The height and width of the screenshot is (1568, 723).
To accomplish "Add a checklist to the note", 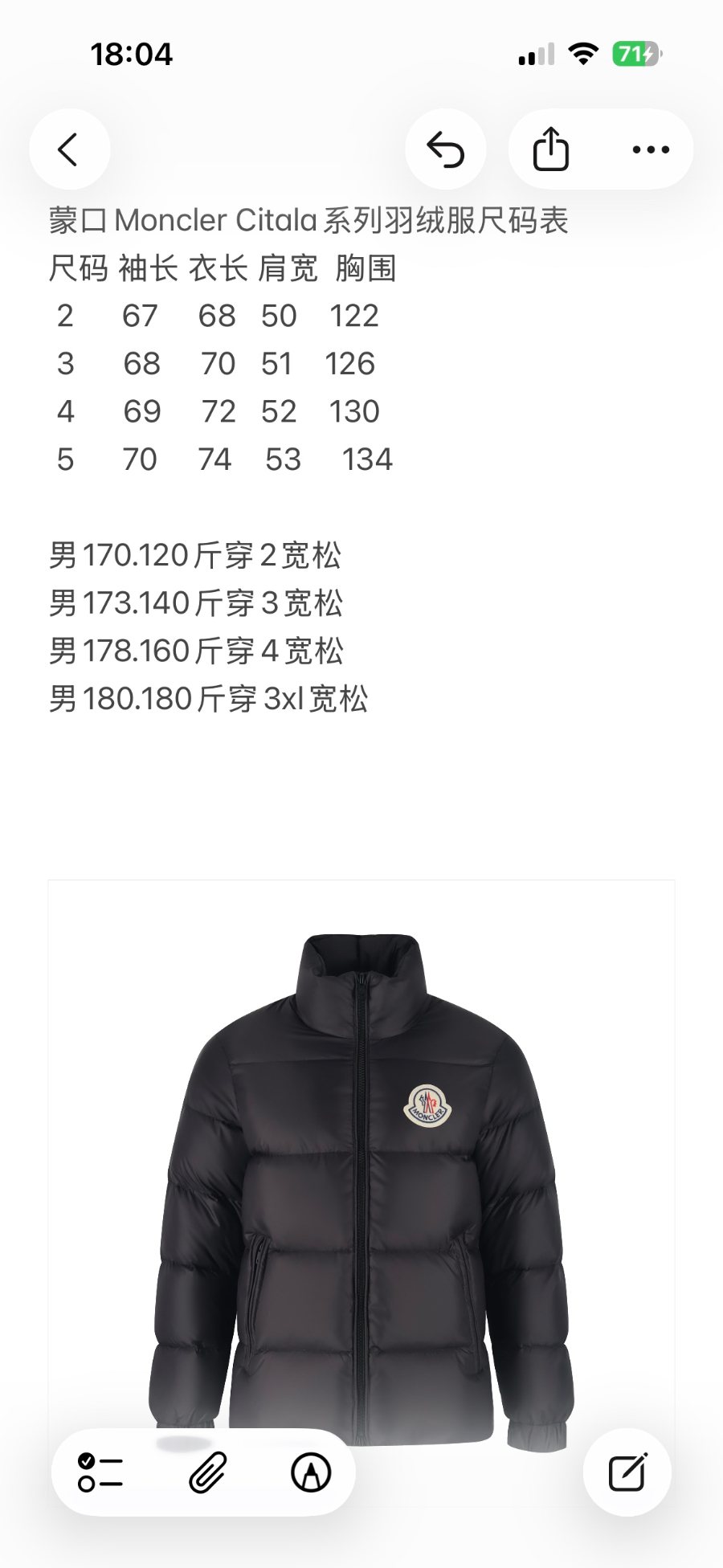I will (100, 1472).
